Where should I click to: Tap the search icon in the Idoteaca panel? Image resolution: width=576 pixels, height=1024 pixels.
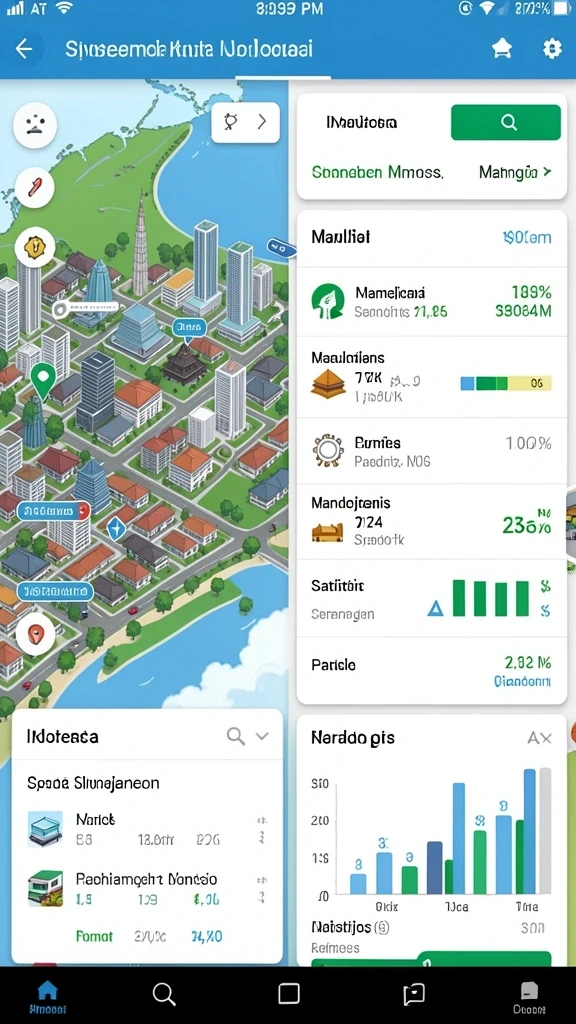236,737
